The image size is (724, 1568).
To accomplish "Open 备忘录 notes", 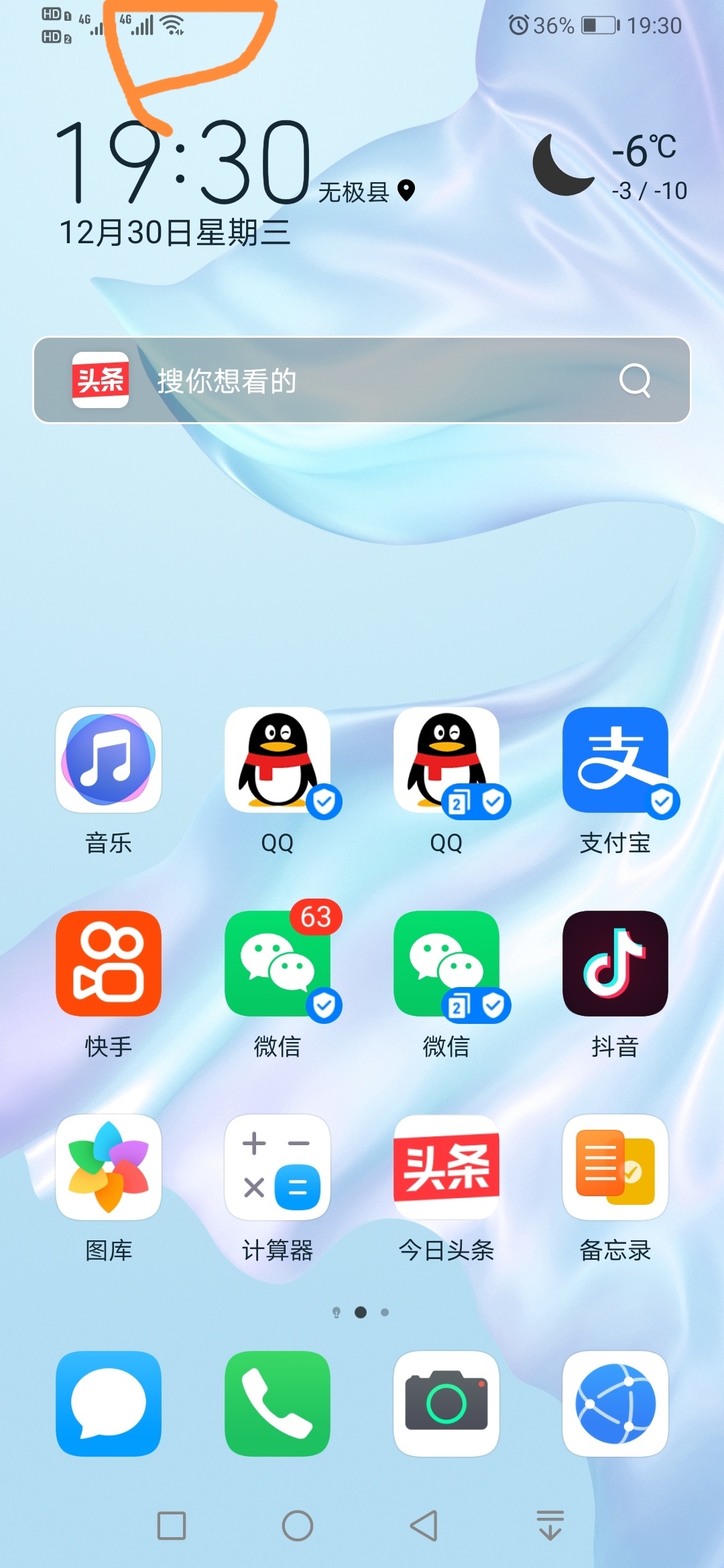I will (615, 1167).
